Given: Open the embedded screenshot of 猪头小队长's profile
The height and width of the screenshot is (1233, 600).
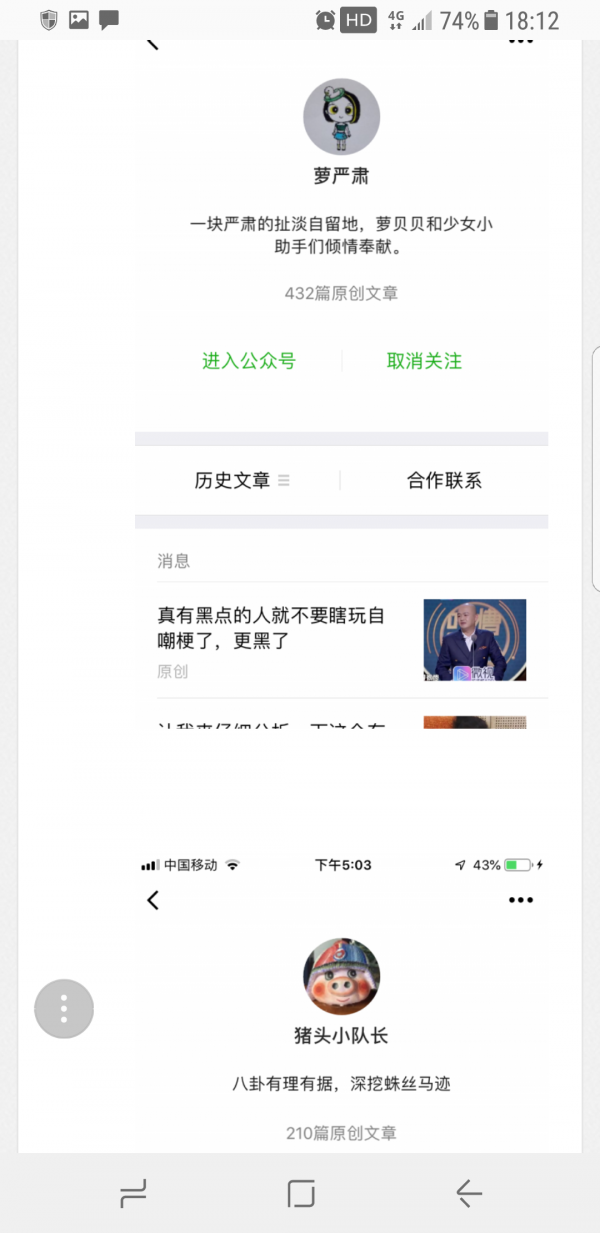Looking at the screenshot, I should coord(342,1002).
